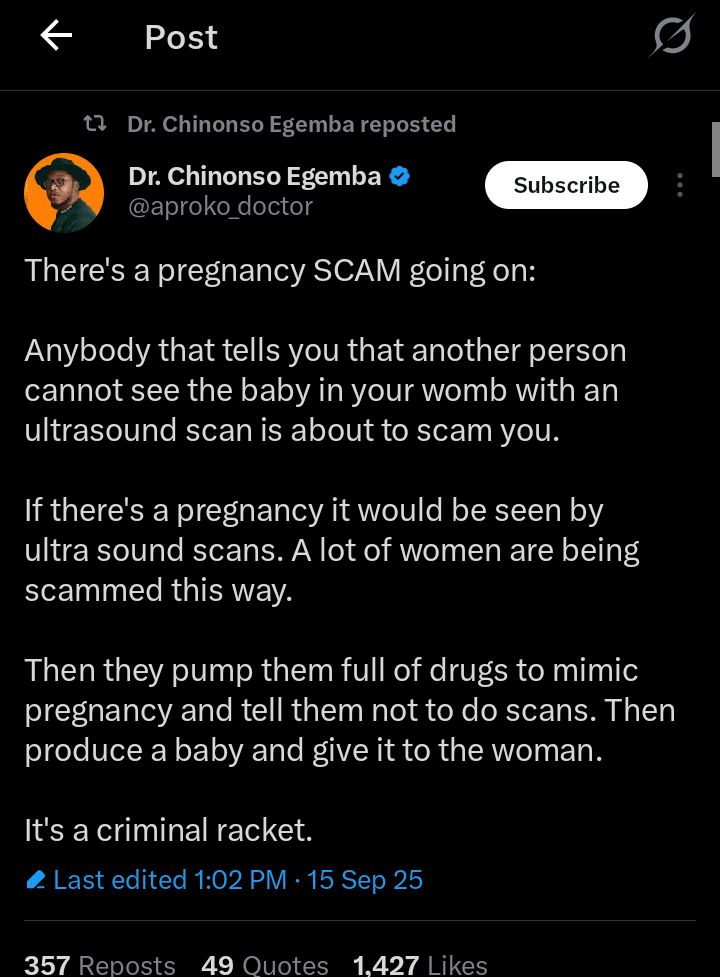See the 357 Reposts list
Image resolution: width=720 pixels, height=977 pixels.
99,964
